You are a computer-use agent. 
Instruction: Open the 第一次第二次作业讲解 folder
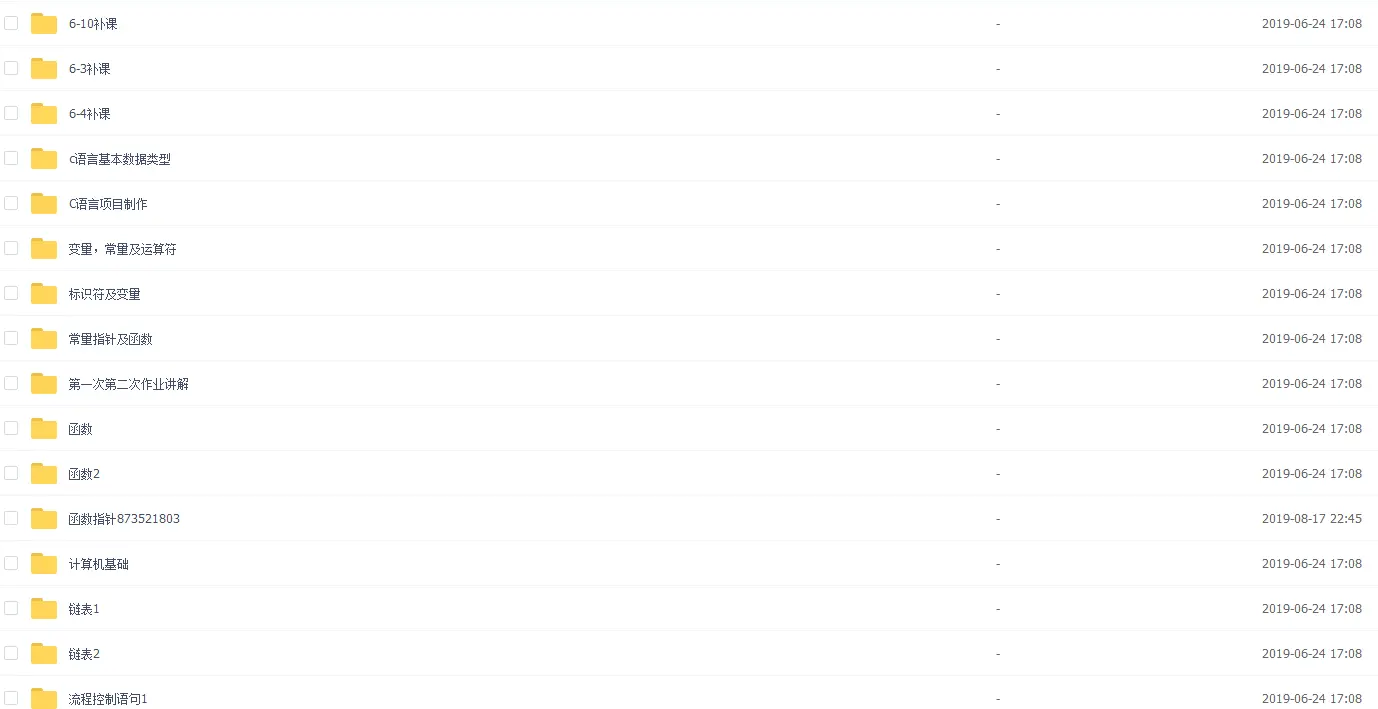click(128, 384)
